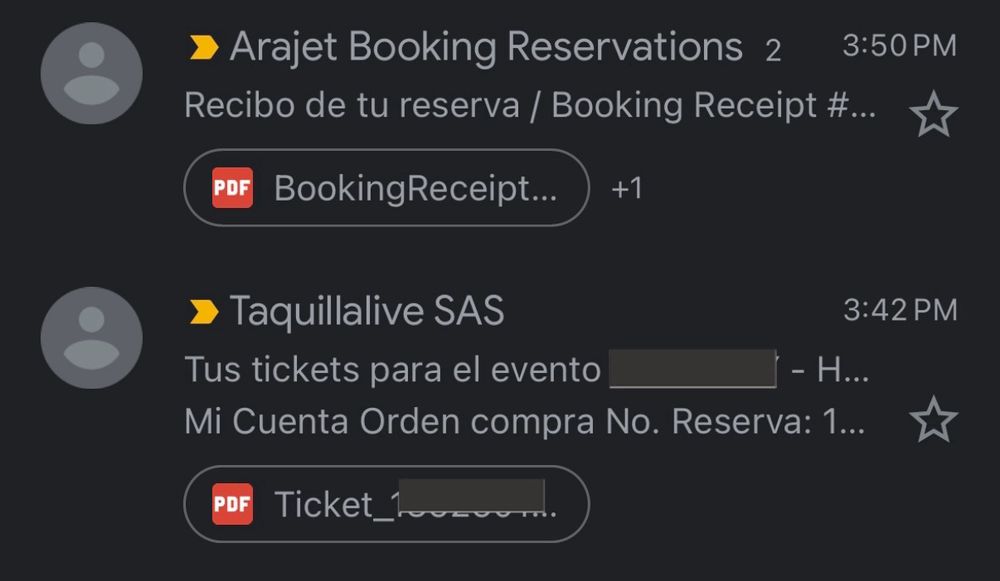The width and height of the screenshot is (1000, 581).
Task: Star the Arajet Booking Reservations email
Action: point(933,114)
